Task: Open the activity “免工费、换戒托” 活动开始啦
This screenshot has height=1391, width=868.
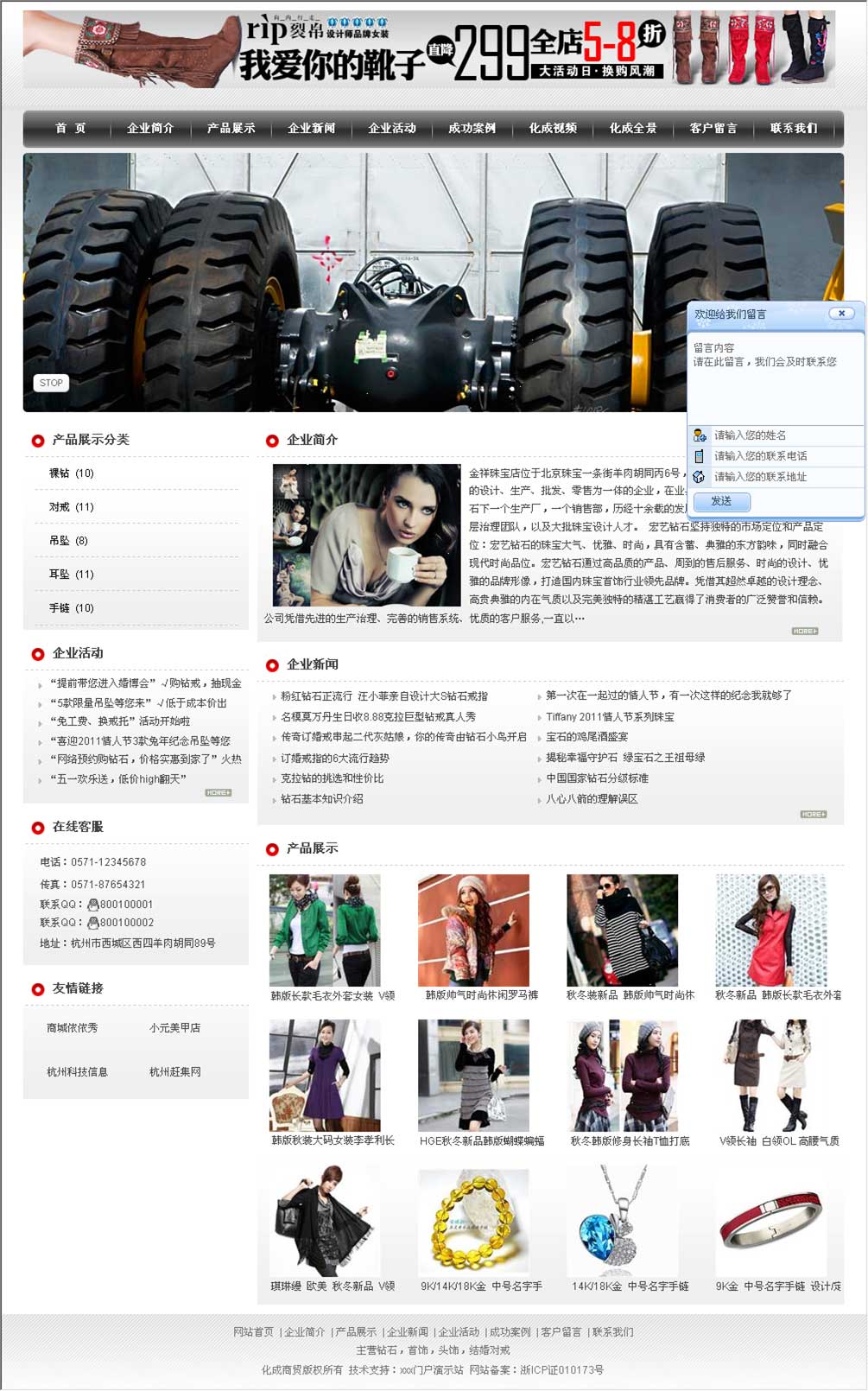Action: (x=120, y=721)
